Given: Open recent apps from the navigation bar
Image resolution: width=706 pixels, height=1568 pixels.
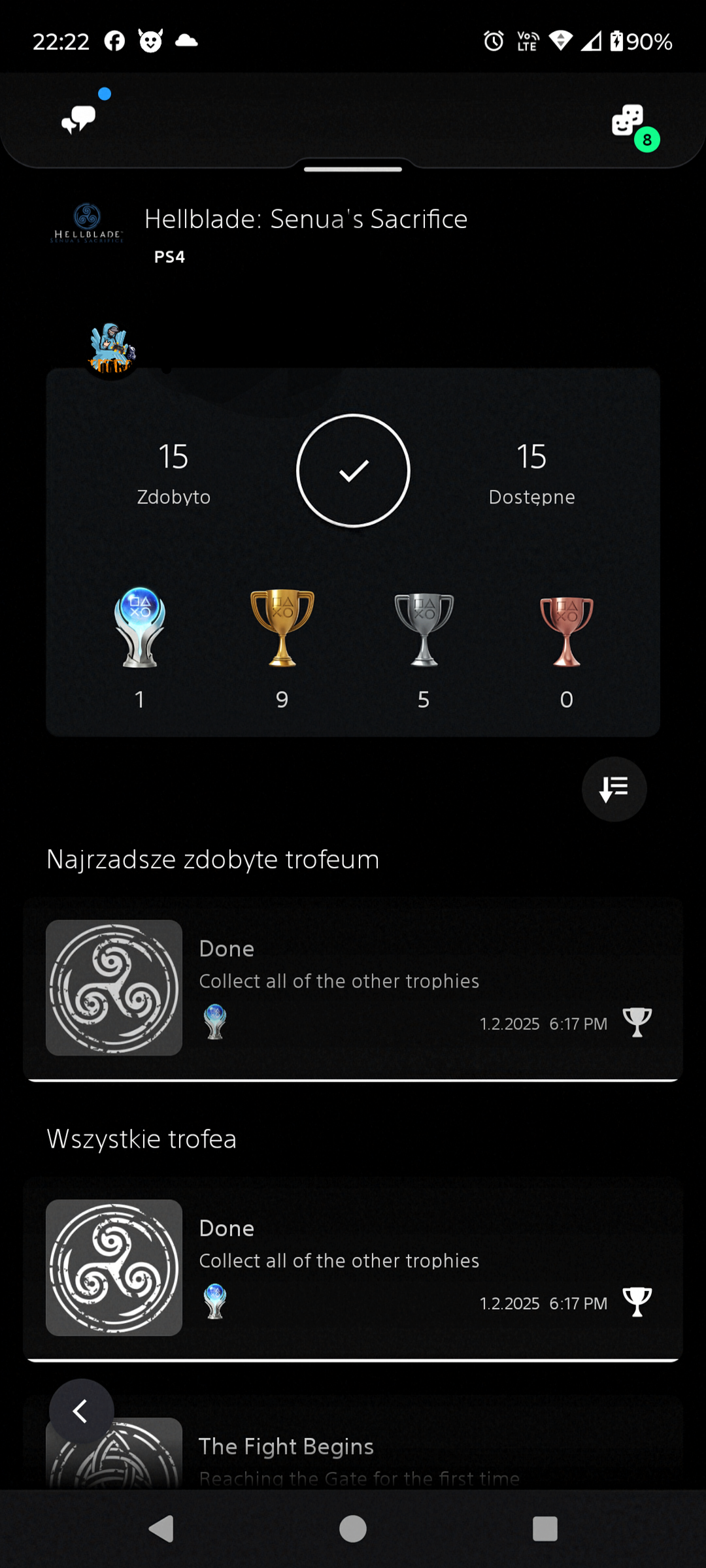Looking at the screenshot, I should [545, 1529].
